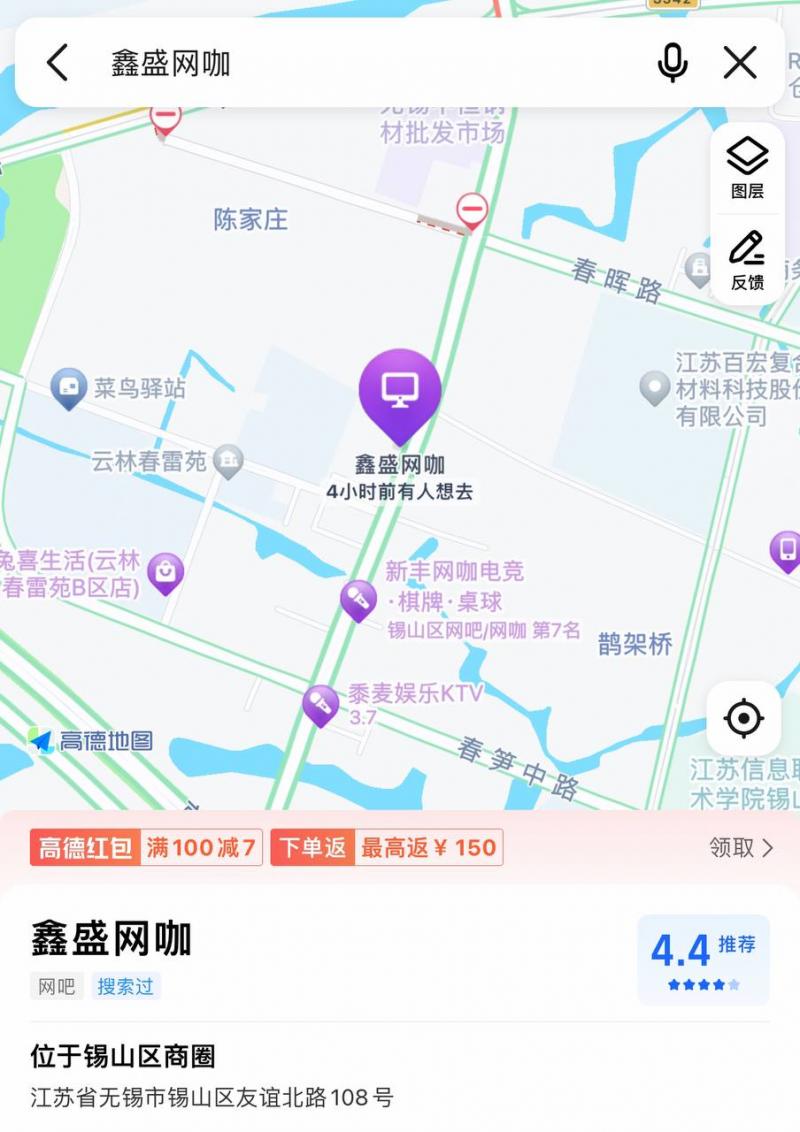800x1132 pixels.
Task: Clear the search with the X icon
Action: click(x=740, y=62)
